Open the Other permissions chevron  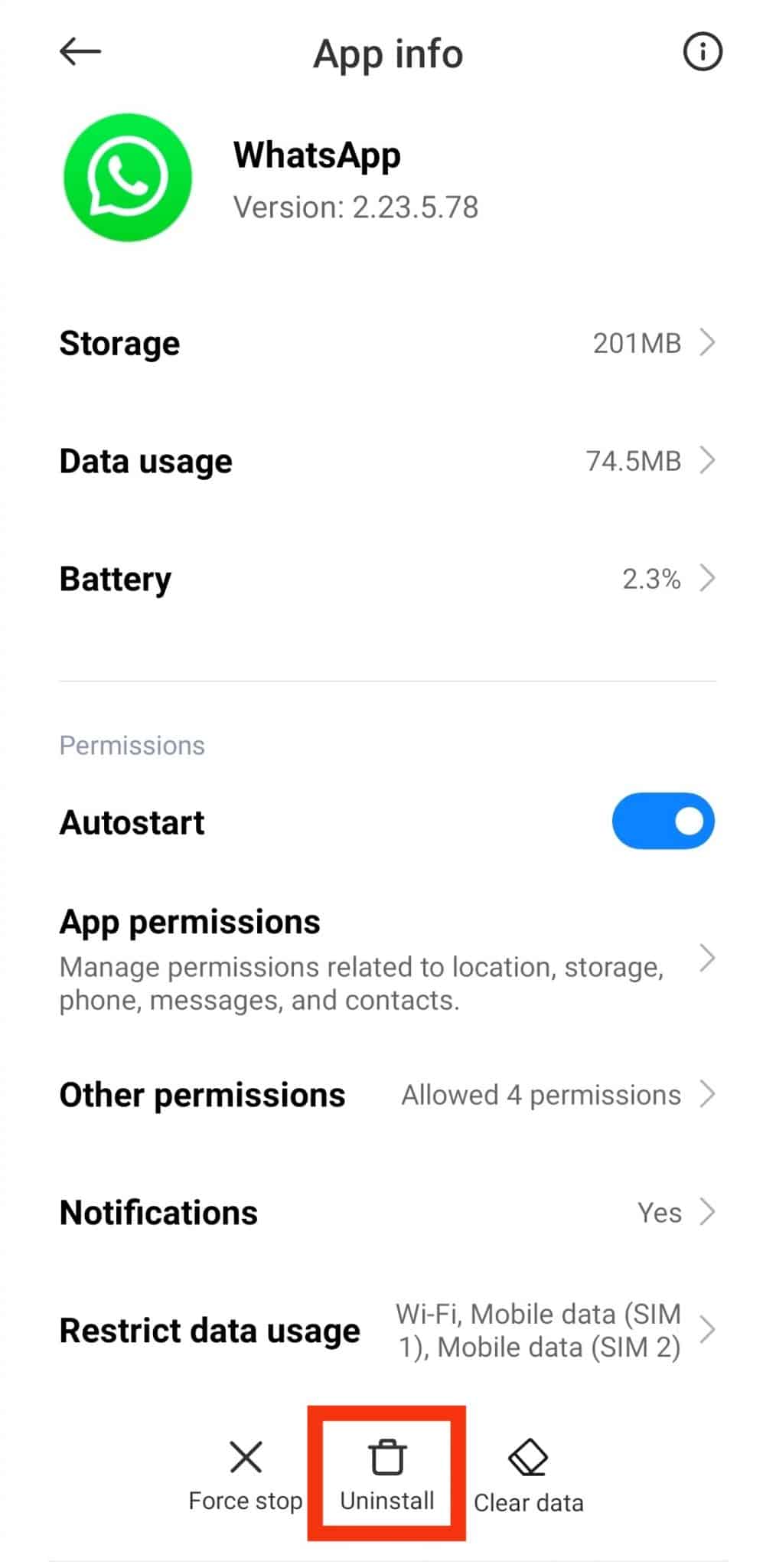tap(707, 1094)
